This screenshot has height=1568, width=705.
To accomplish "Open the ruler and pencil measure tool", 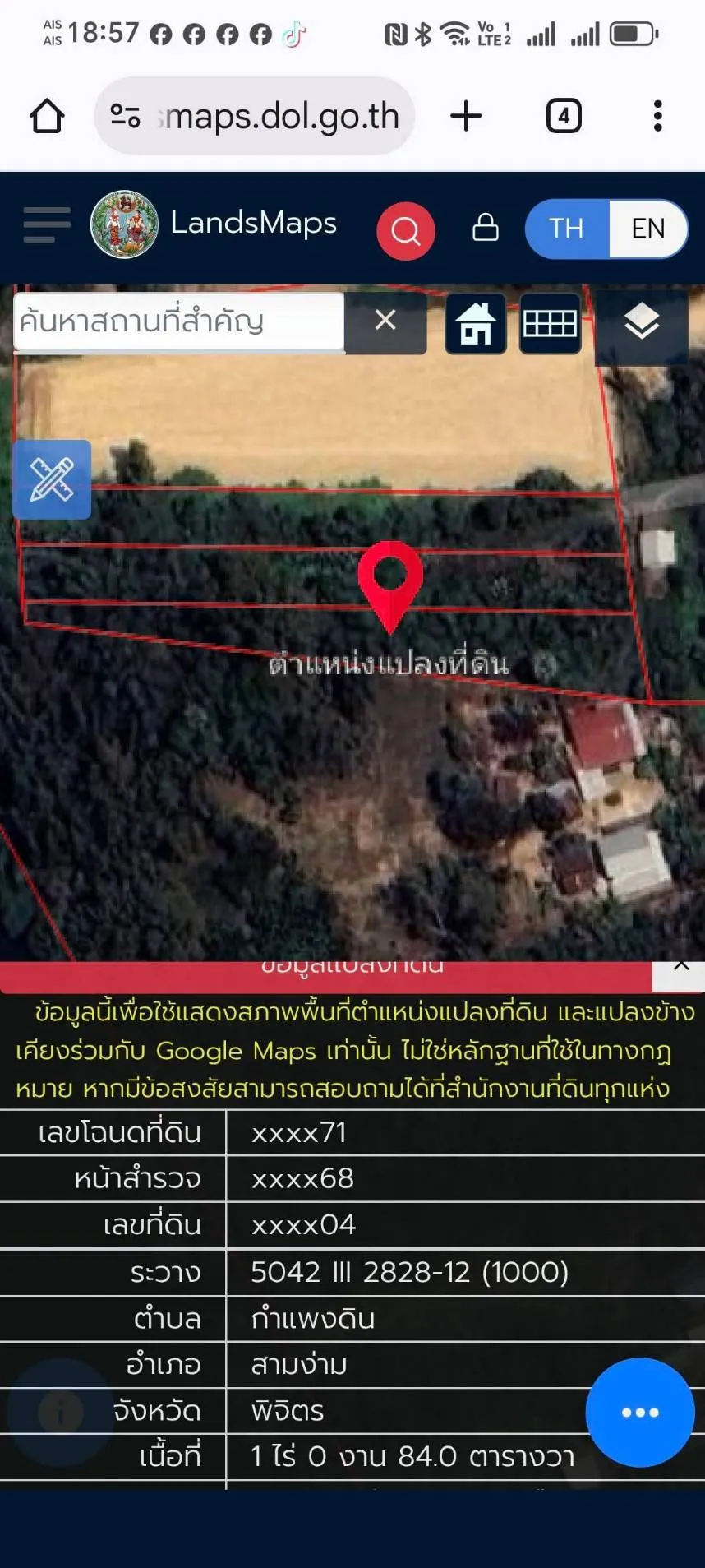I will click(x=52, y=479).
